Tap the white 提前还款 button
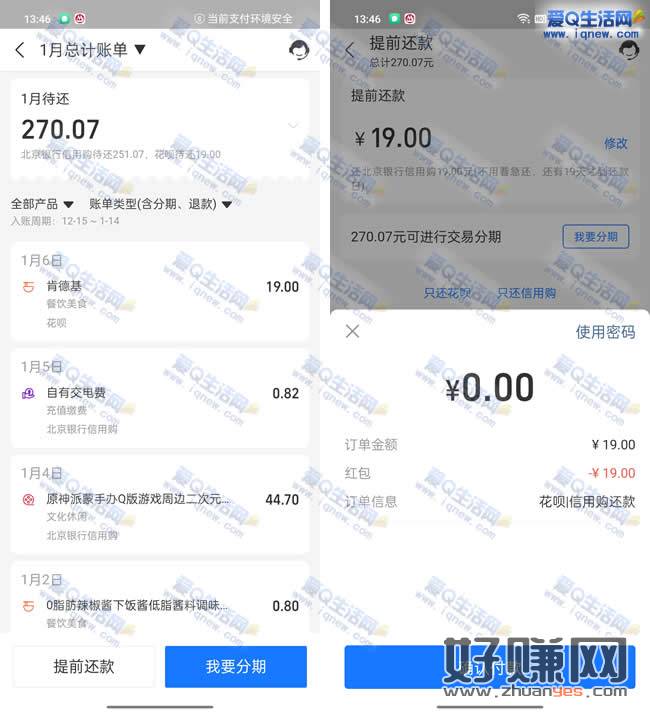The height and width of the screenshot is (715, 650). [x=84, y=667]
